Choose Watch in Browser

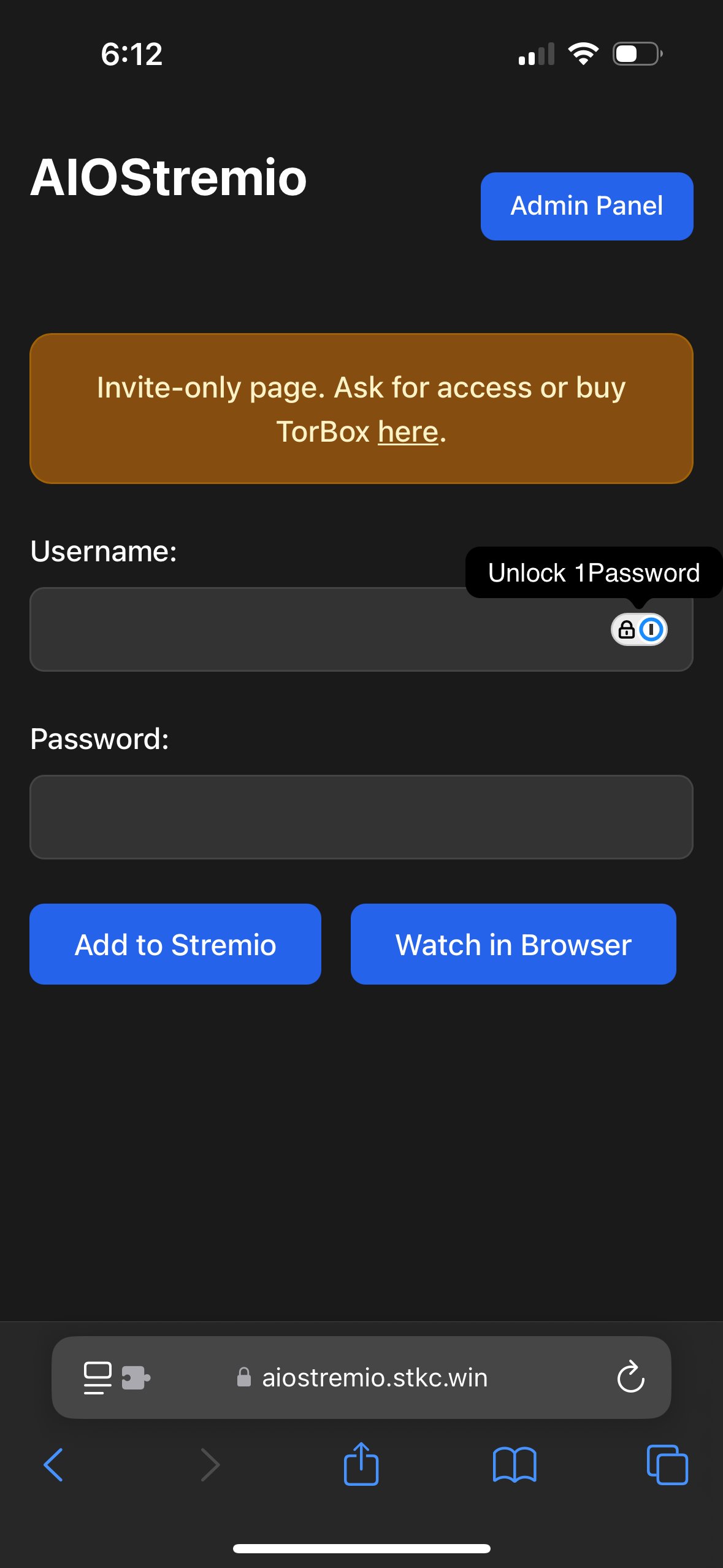(513, 944)
